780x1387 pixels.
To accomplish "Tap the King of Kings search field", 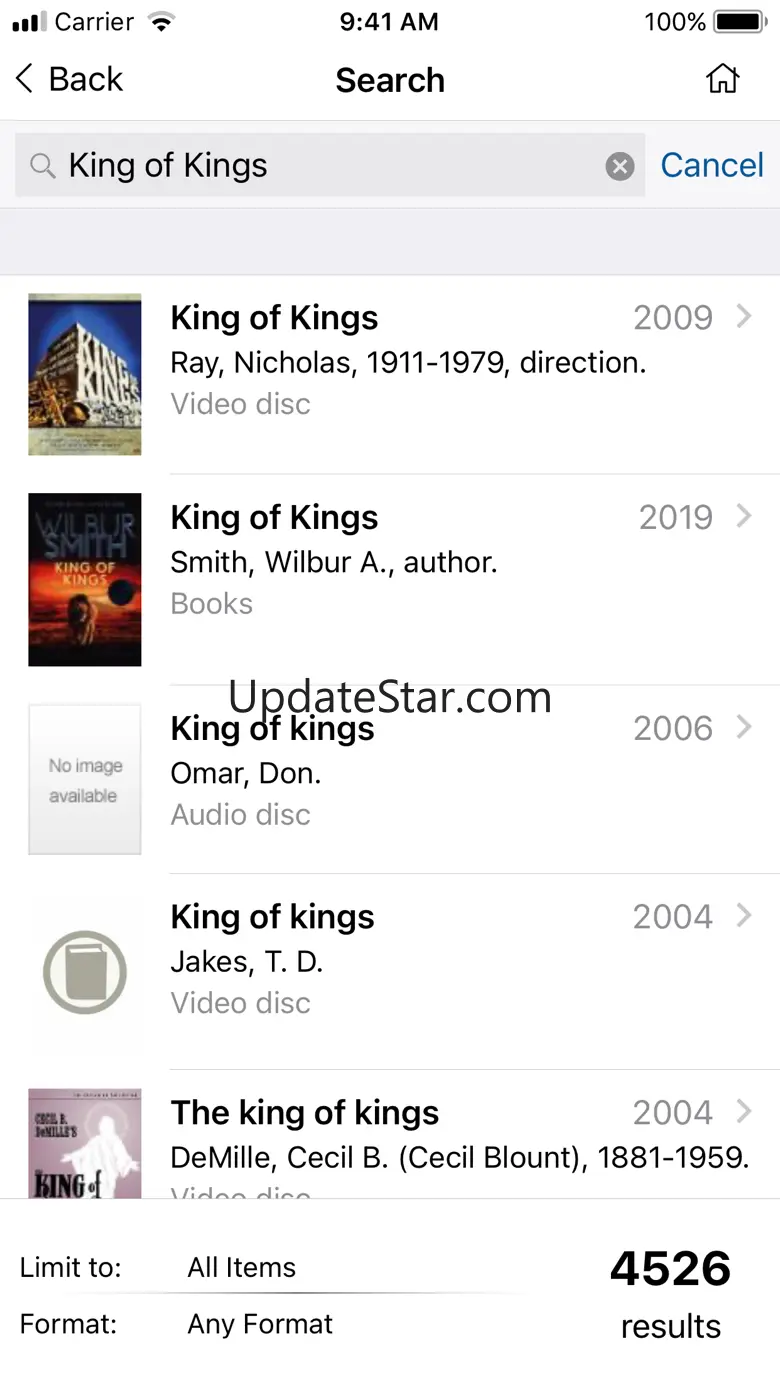I will coord(320,166).
